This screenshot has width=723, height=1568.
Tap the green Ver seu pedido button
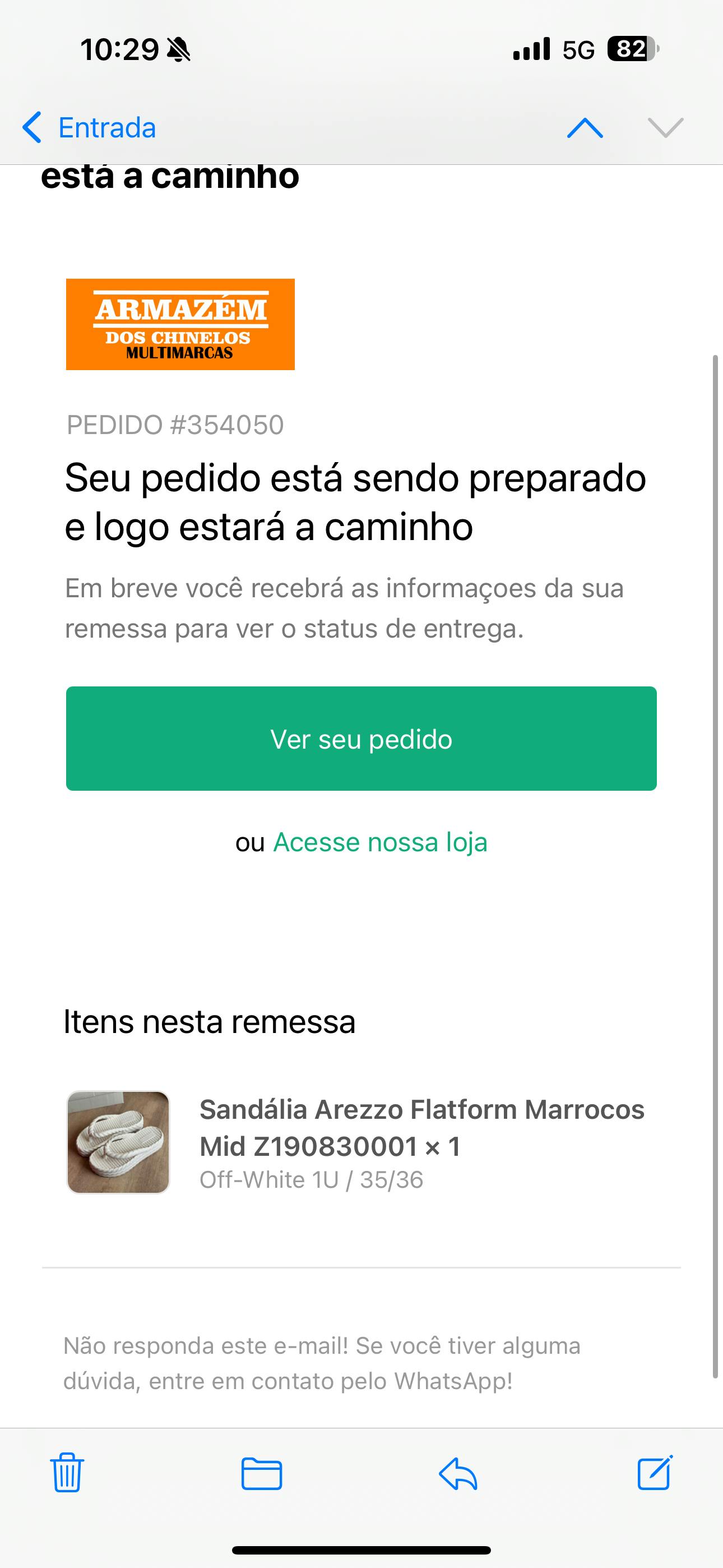(361, 739)
